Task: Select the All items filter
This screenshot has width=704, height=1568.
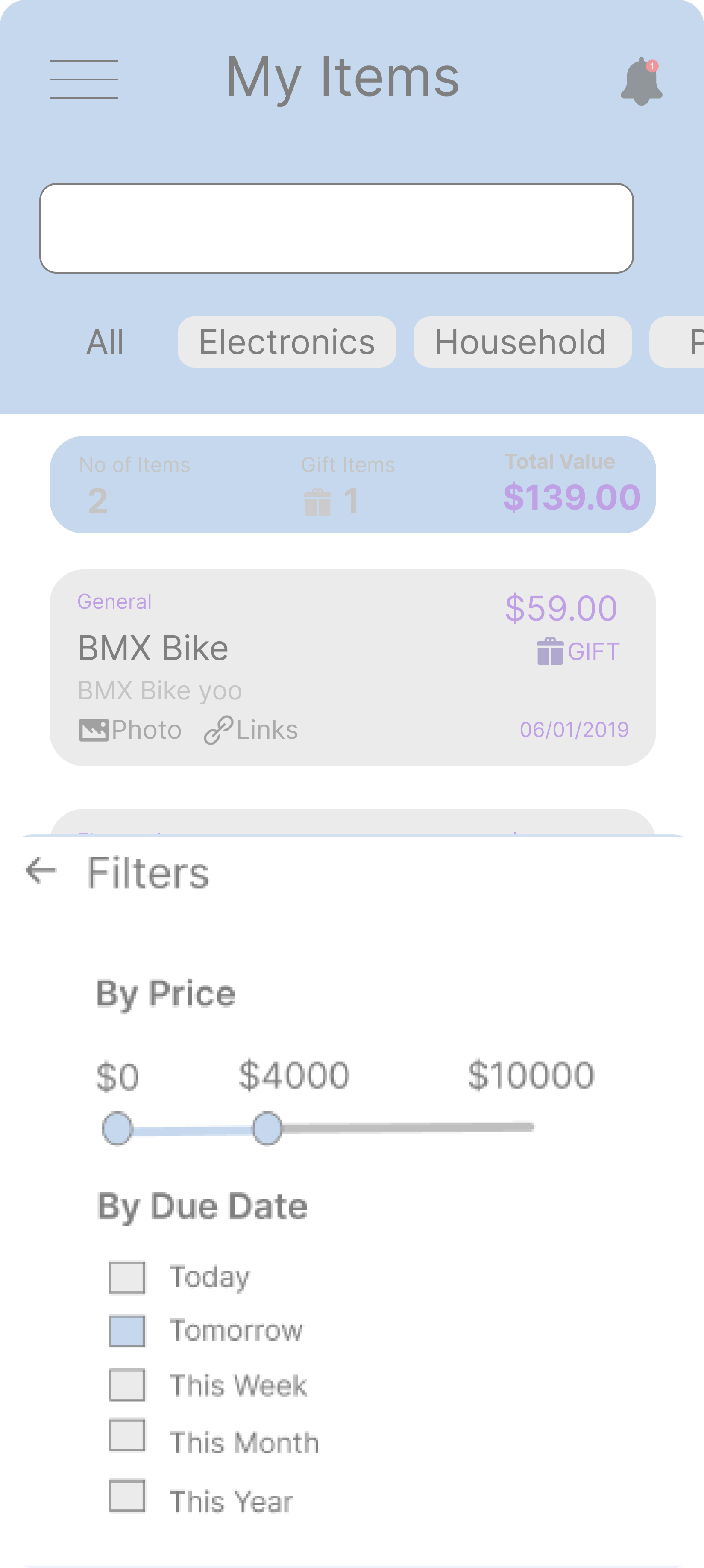Action: [x=105, y=342]
